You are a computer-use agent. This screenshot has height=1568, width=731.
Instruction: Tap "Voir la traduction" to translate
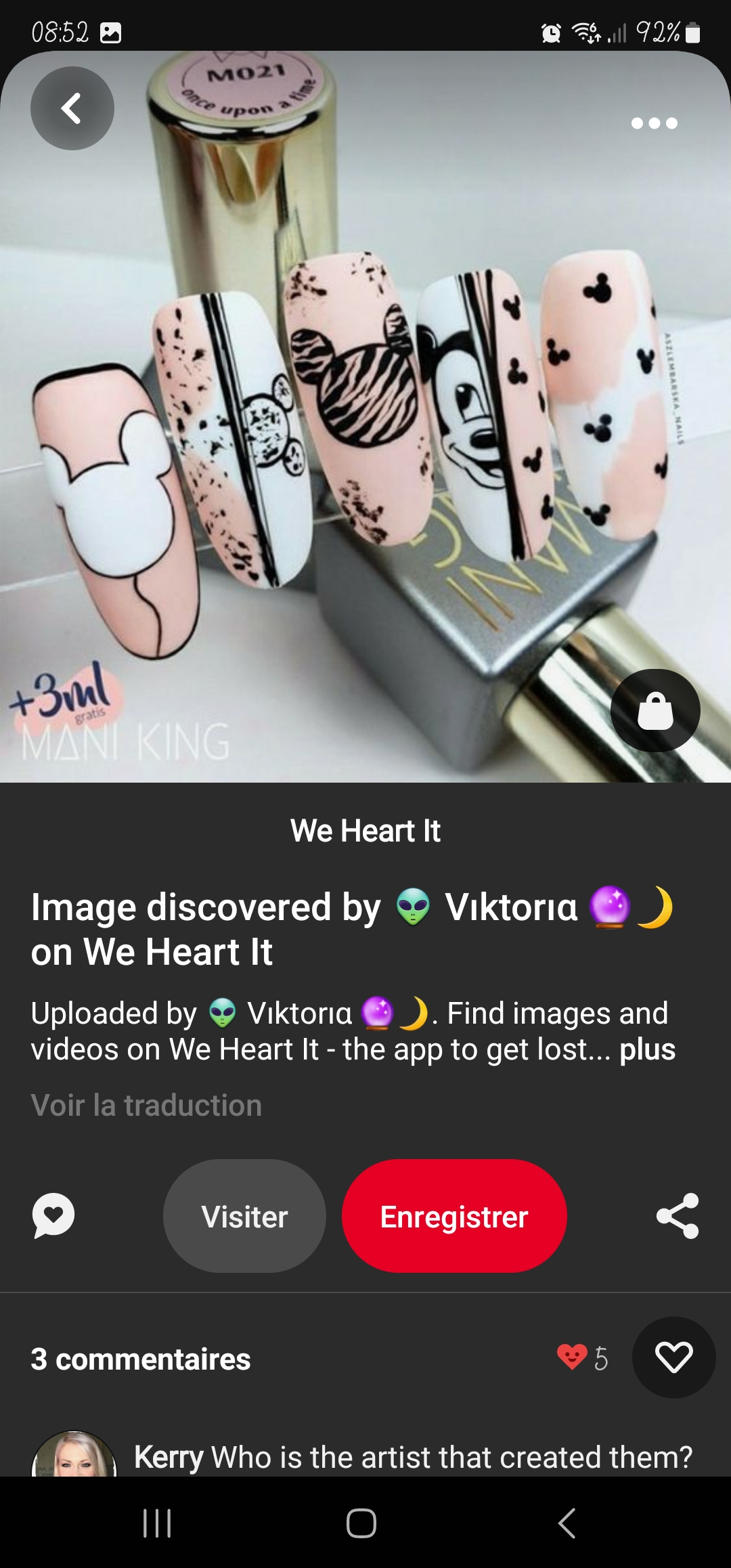click(x=146, y=1106)
